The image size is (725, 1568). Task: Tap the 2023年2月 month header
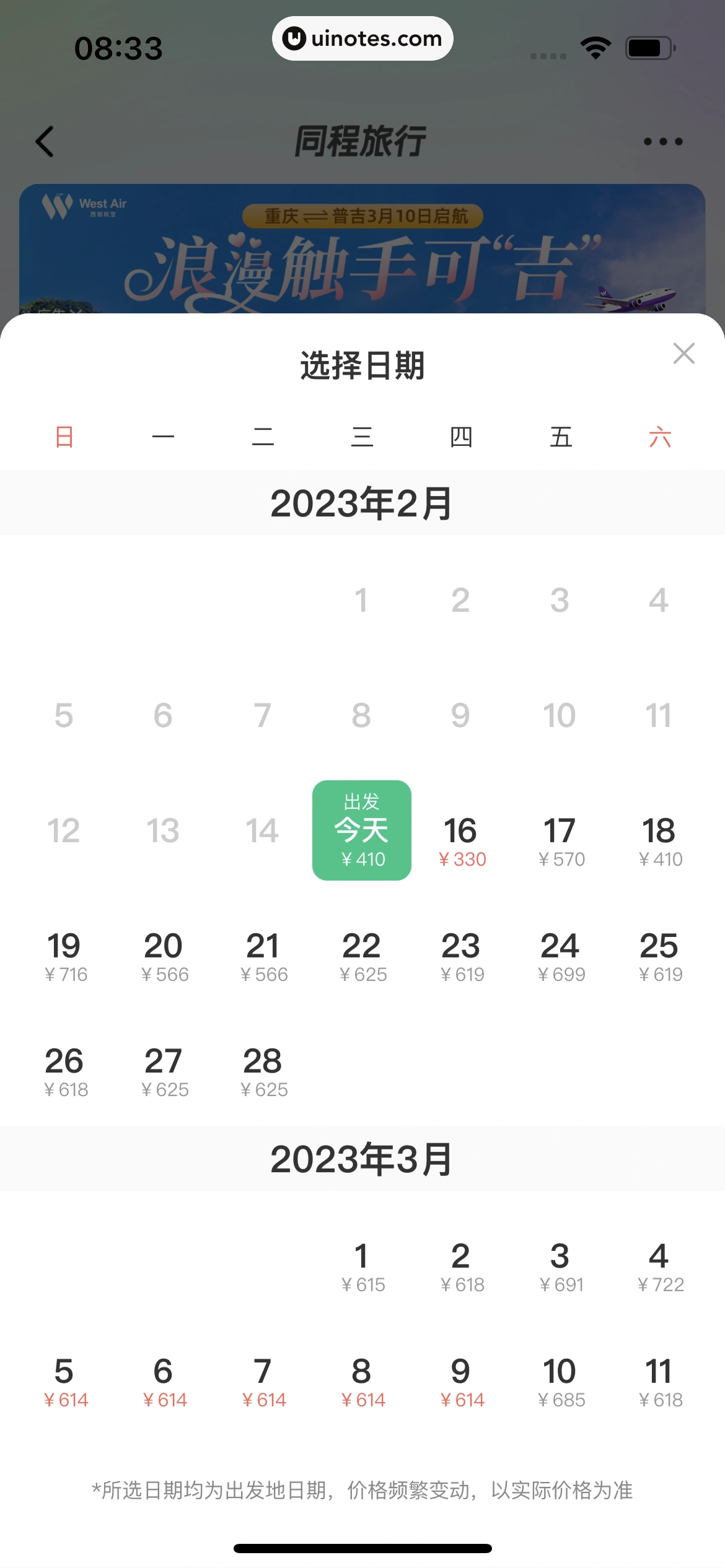coord(362,502)
